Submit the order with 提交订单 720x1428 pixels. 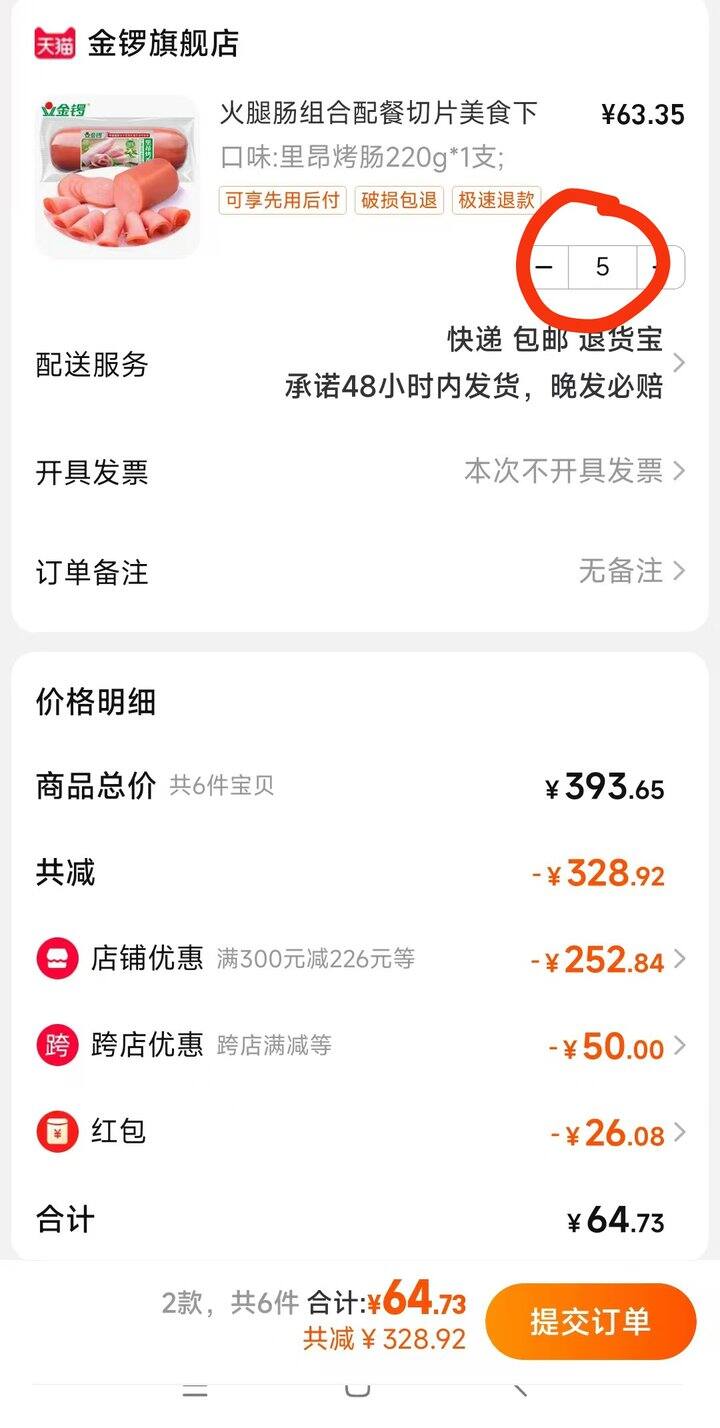590,1321
